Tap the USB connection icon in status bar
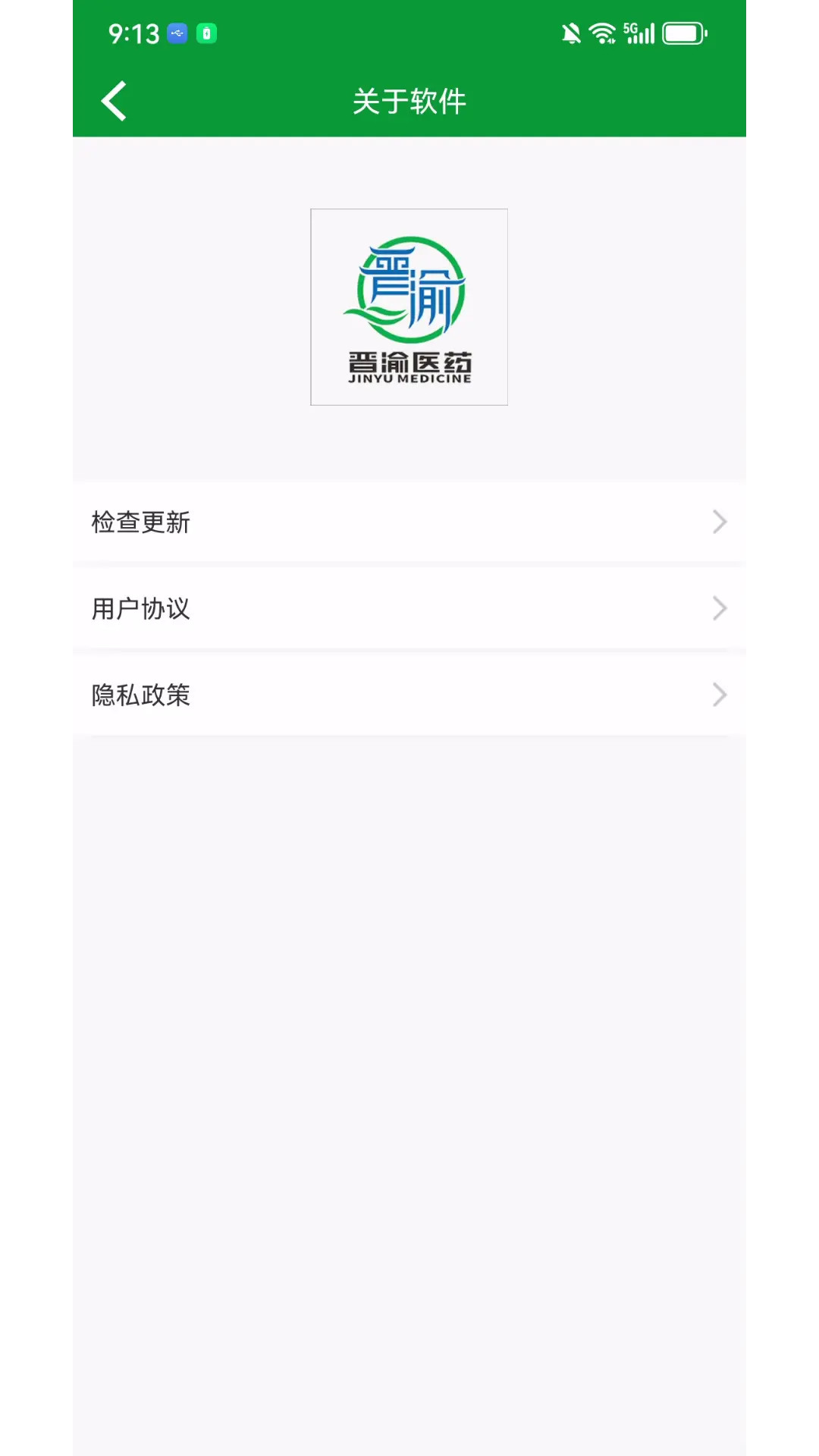Viewport: 819px width, 1456px height. tap(177, 33)
